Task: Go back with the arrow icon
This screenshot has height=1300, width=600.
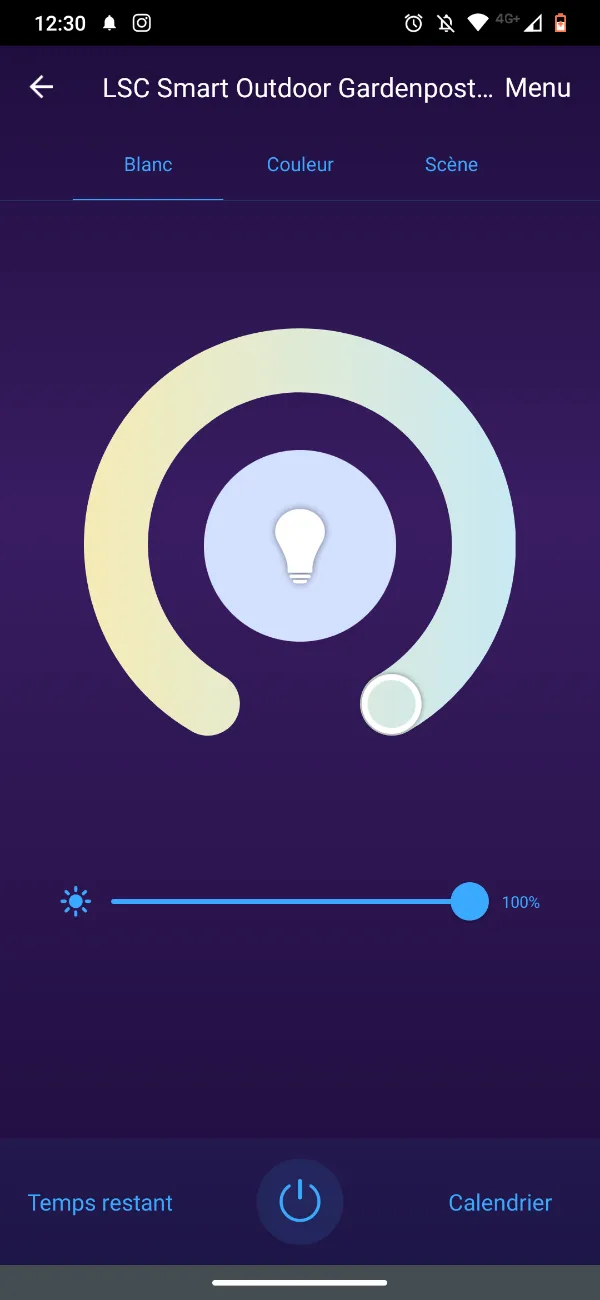Action: click(41, 87)
